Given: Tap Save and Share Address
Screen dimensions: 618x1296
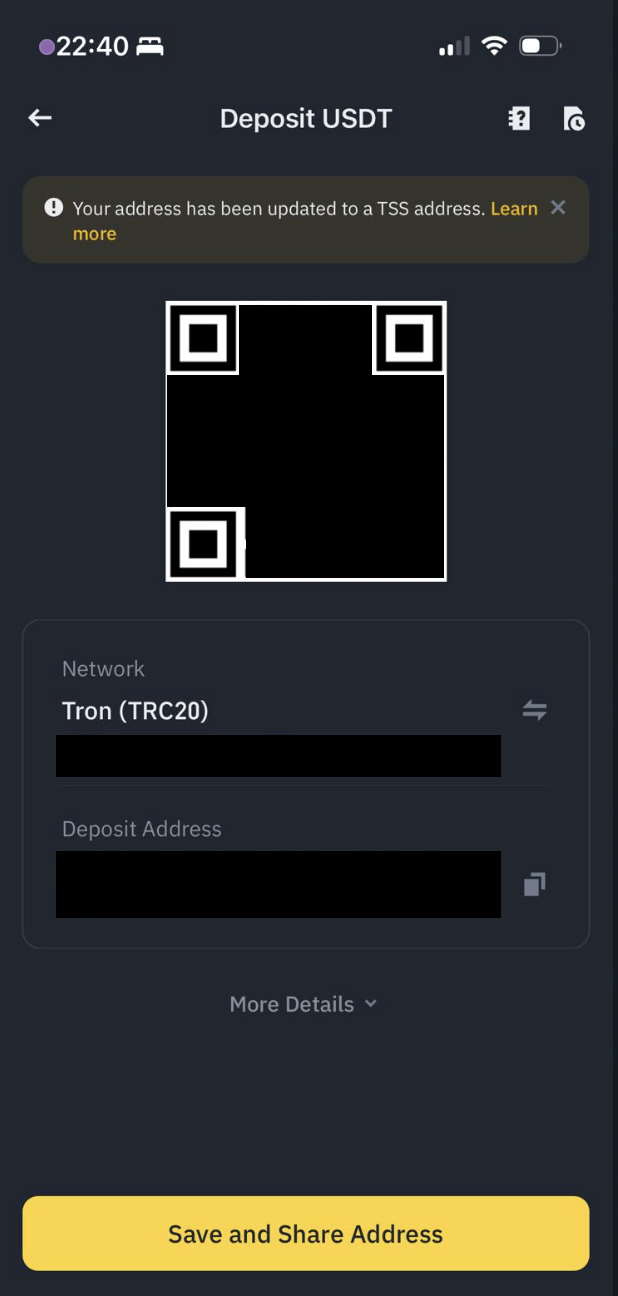Looking at the screenshot, I should click(306, 1234).
